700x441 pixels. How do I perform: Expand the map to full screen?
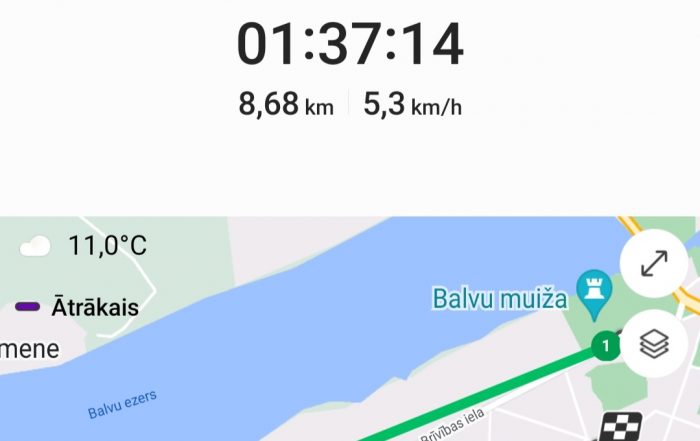653,264
